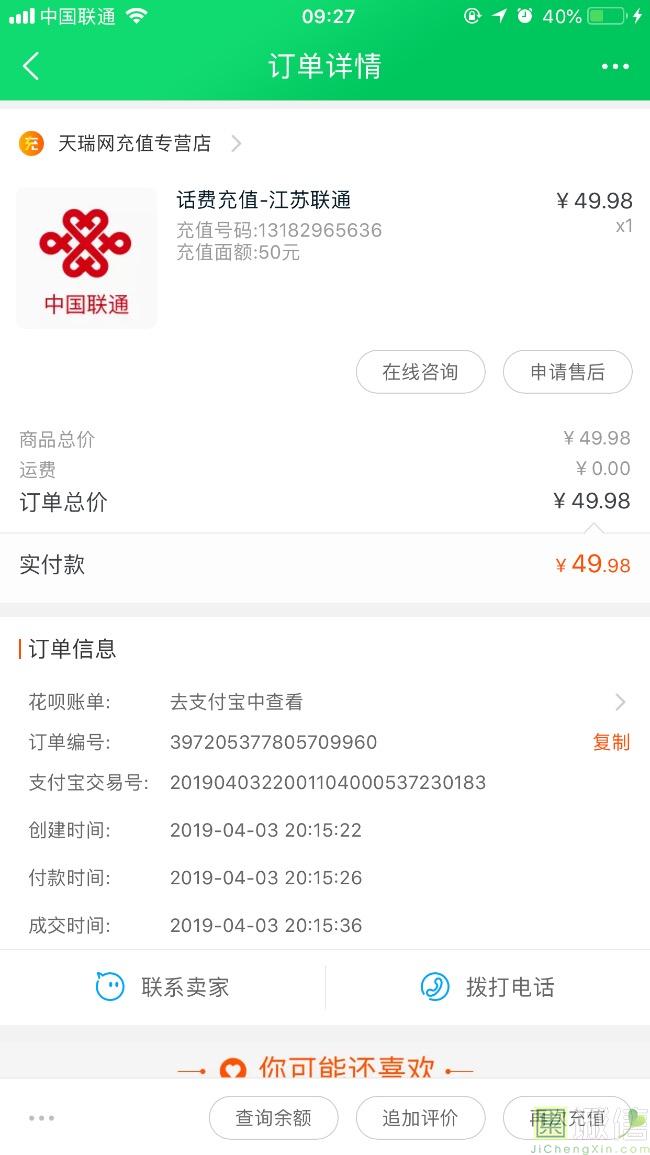Open 花呗账单 row to view in Alipay
Screen dimensions: 650x1155
[325, 702]
